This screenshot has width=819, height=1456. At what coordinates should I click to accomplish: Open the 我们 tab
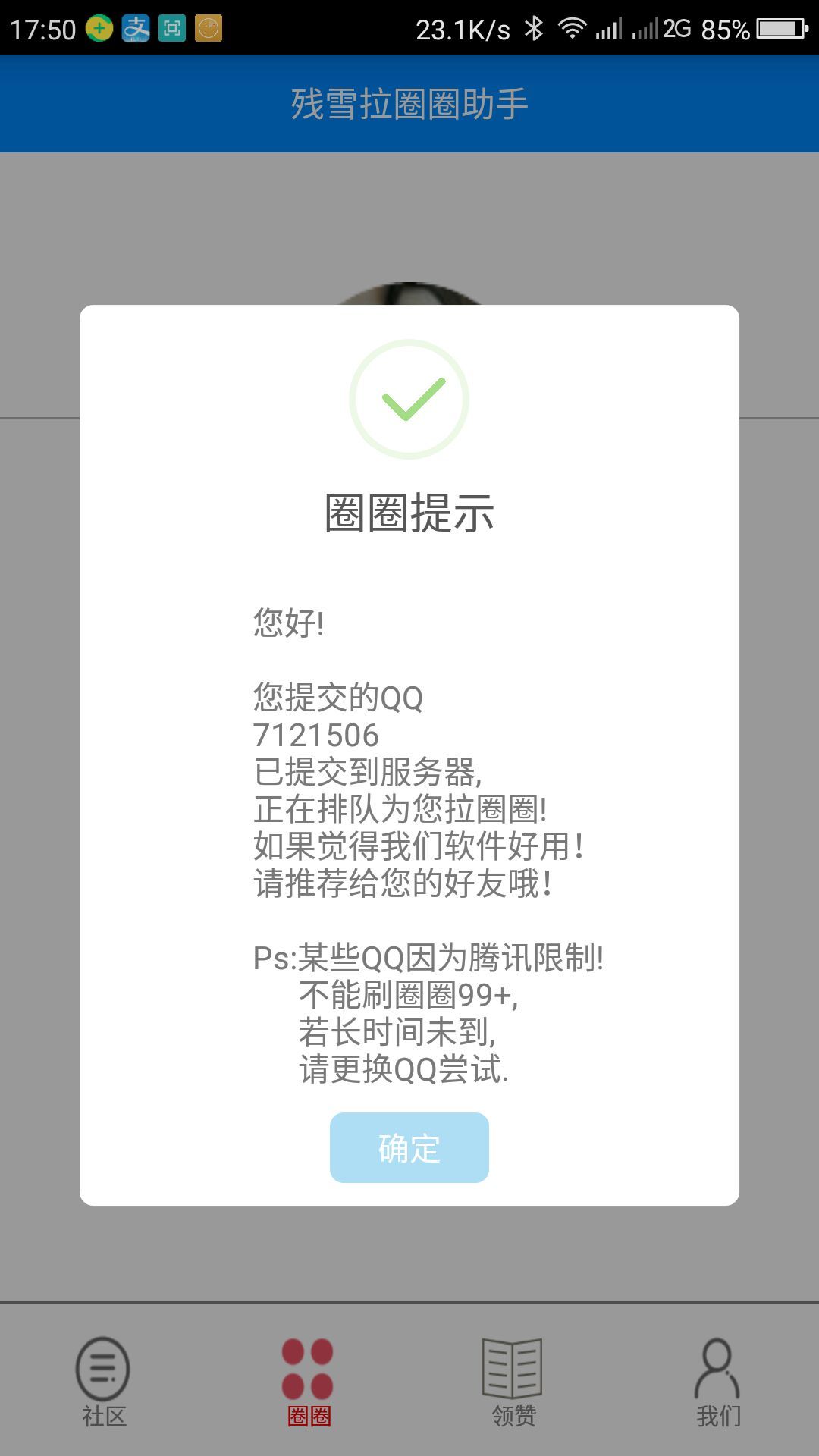717,1382
